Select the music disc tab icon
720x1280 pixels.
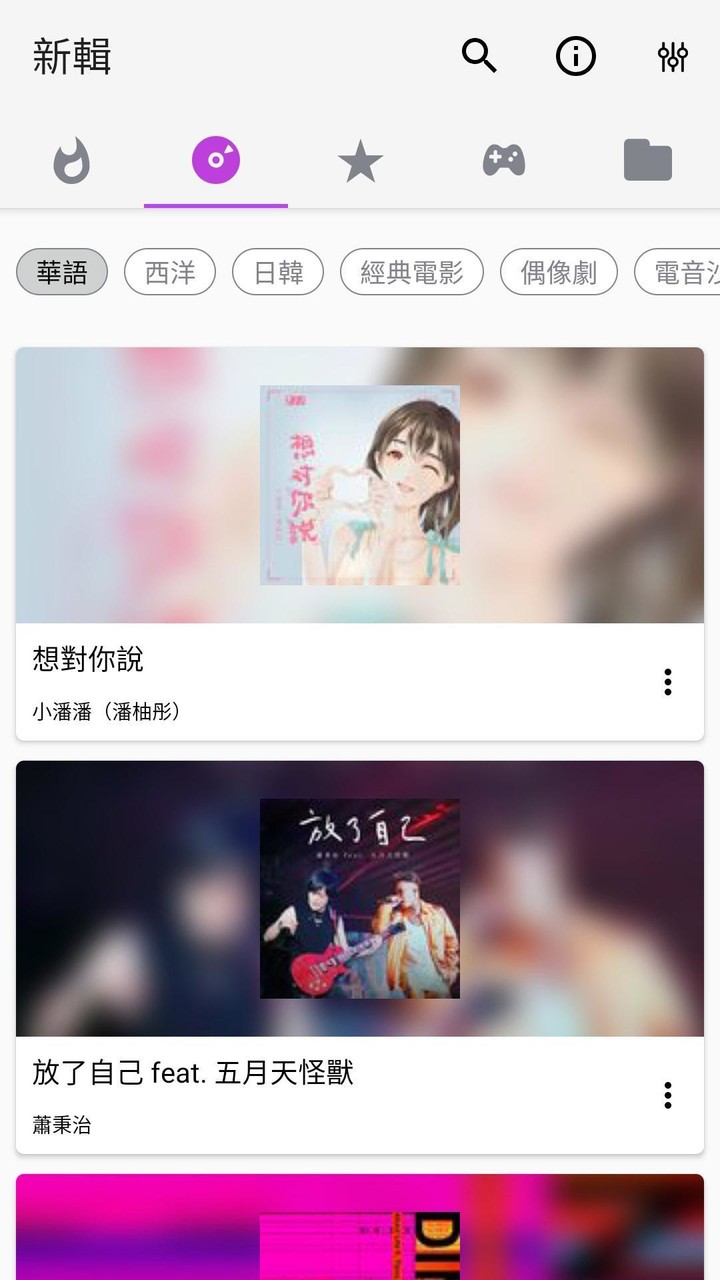tap(215, 160)
